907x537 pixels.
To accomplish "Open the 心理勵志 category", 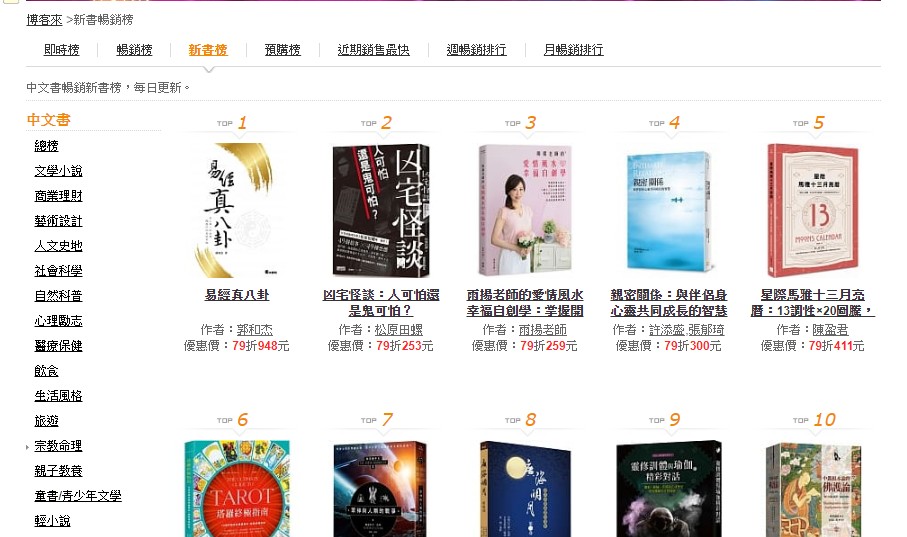I will (58, 321).
